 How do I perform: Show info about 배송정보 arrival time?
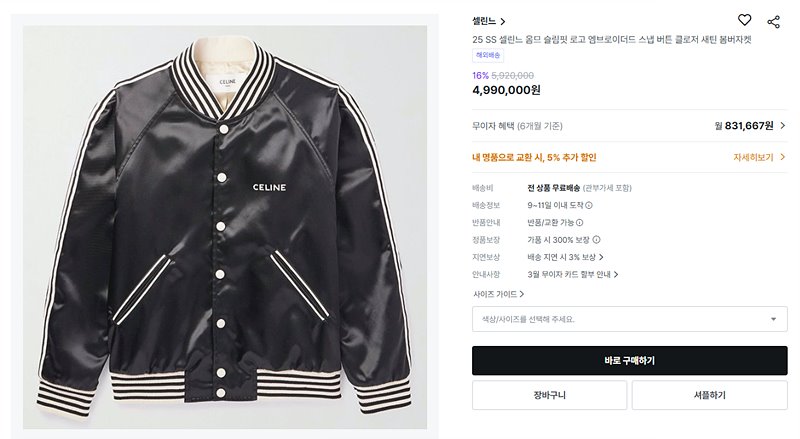(589, 205)
